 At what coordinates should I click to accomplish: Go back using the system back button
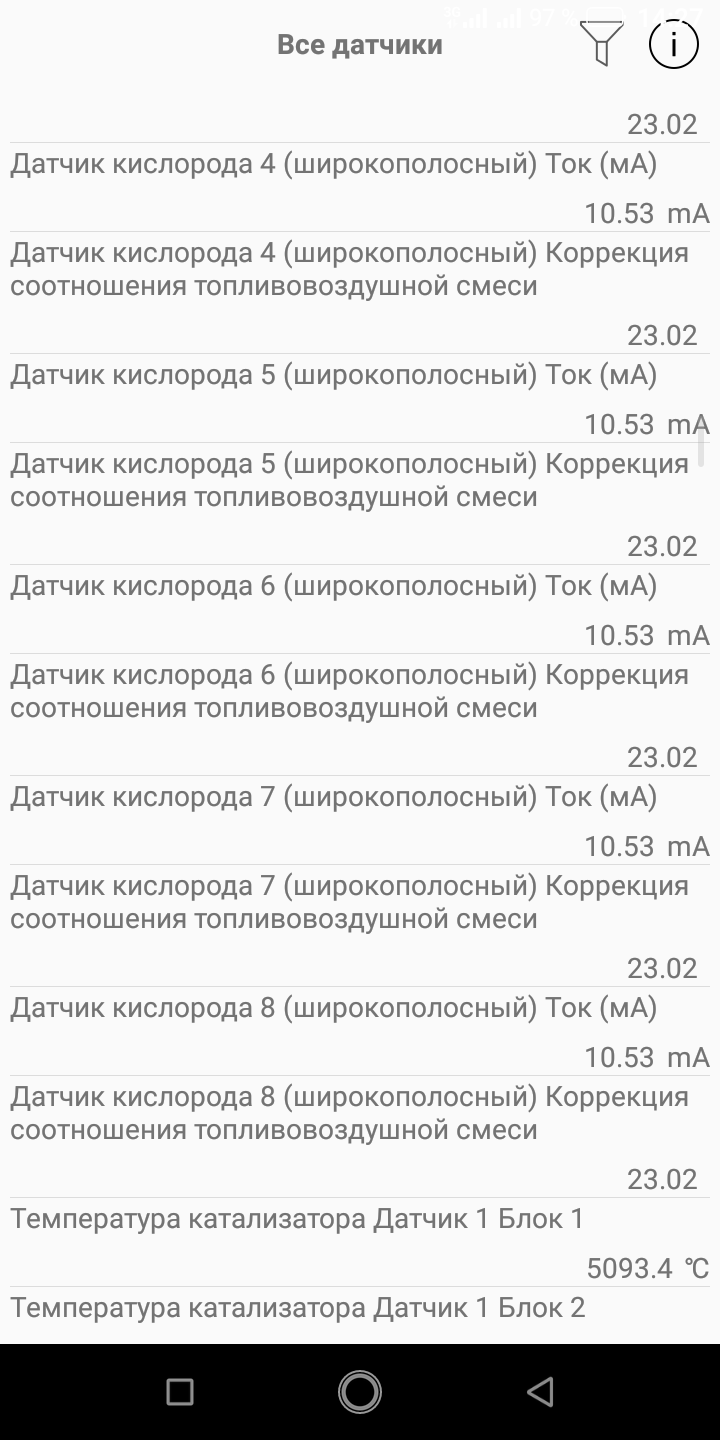(540, 1392)
